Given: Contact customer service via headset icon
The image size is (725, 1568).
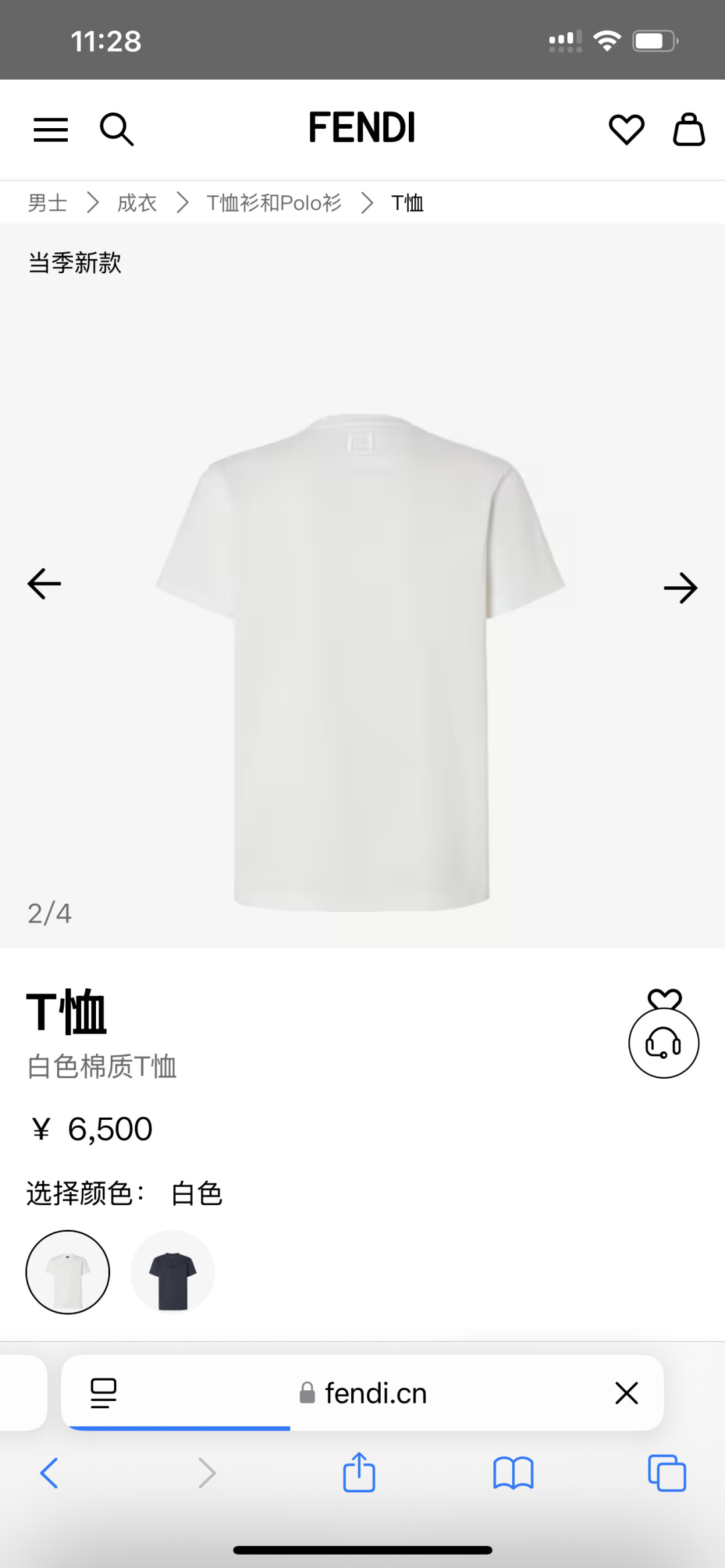Looking at the screenshot, I should point(663,1043).
